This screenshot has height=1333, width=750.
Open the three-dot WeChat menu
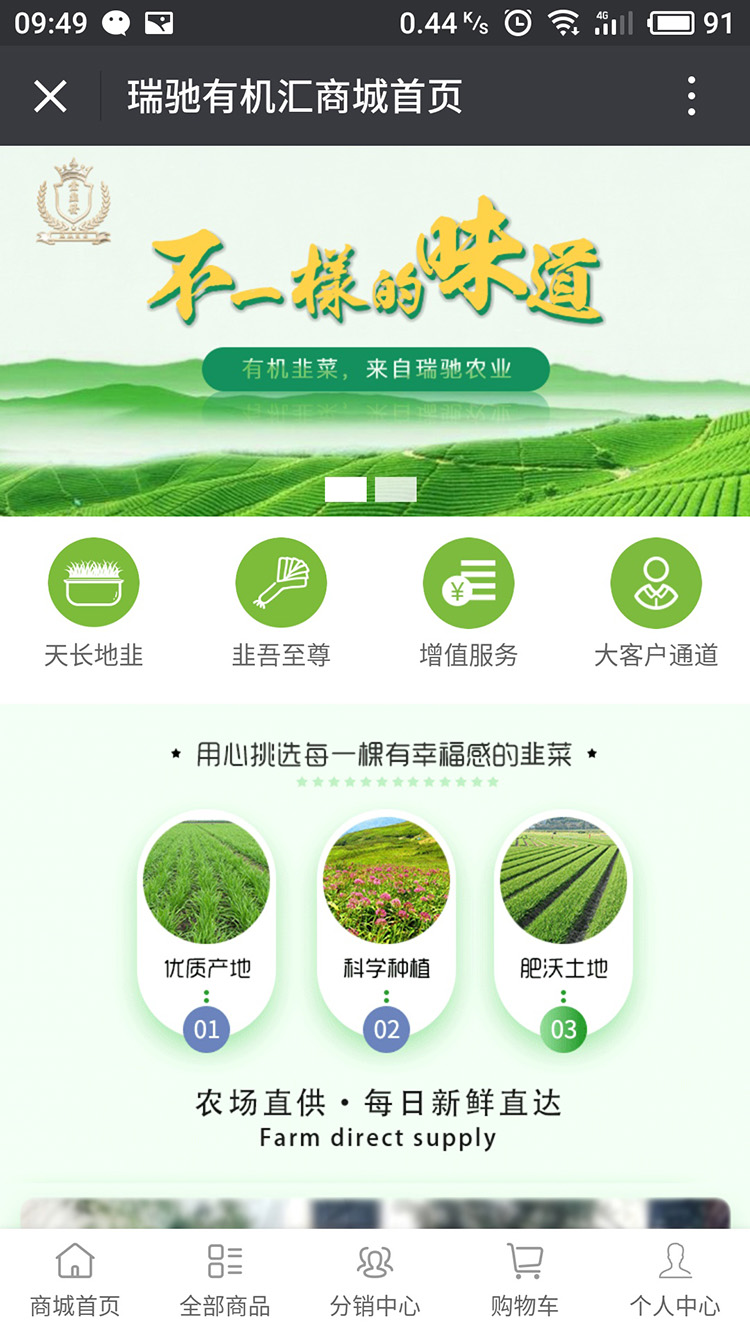[x=690, y=95]
